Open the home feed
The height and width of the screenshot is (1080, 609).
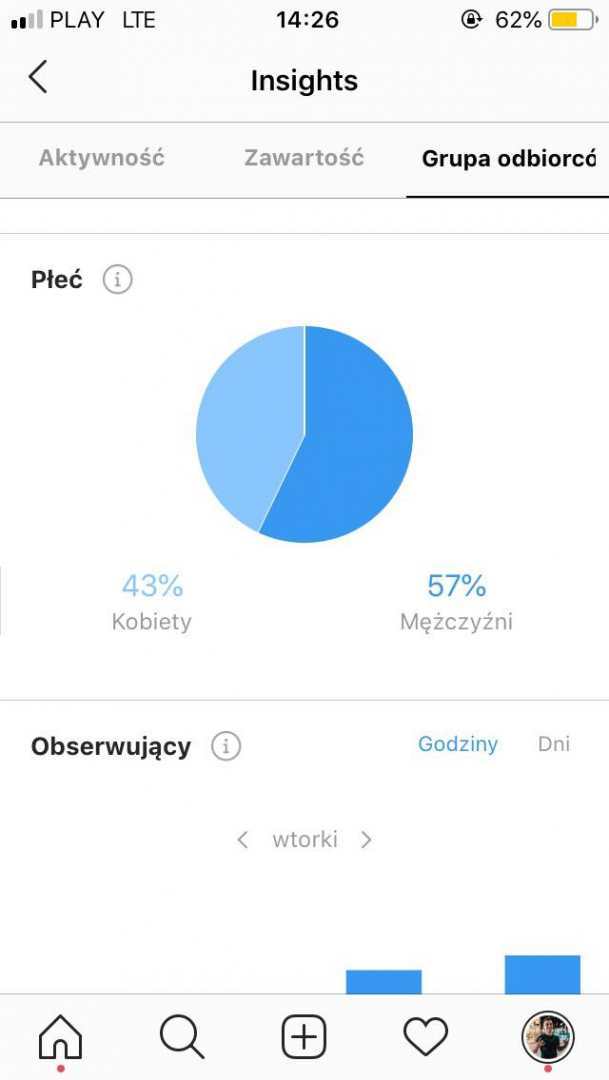[x=60, y=1037]
